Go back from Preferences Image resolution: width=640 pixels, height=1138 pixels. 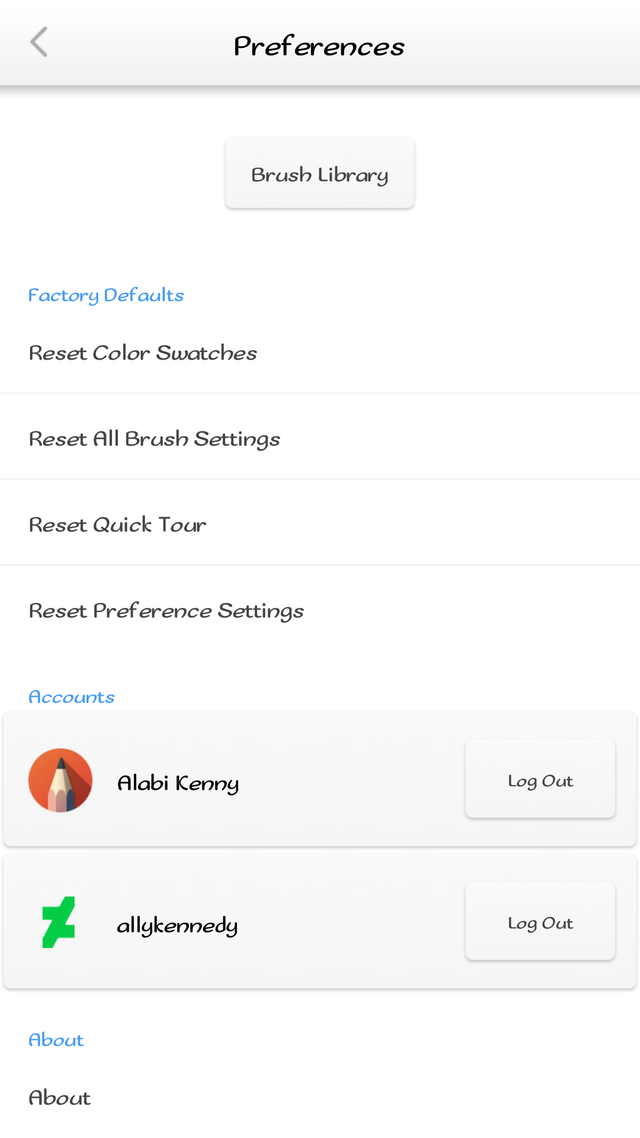(x=39, y=43)
